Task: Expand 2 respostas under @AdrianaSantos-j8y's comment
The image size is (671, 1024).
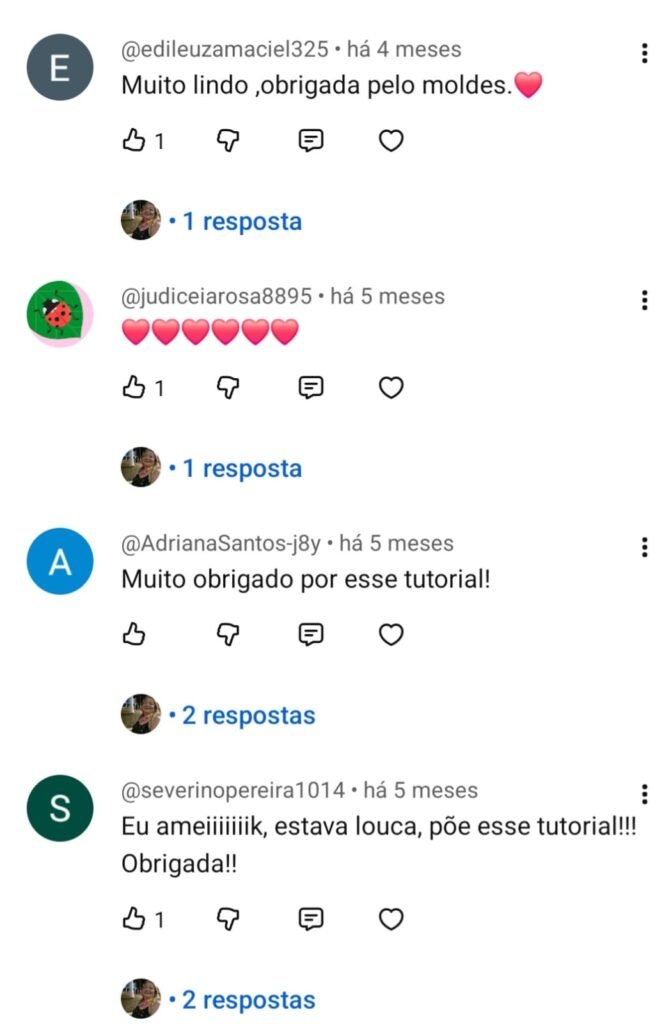Action: pyautogui.click(x=248, y=715)
